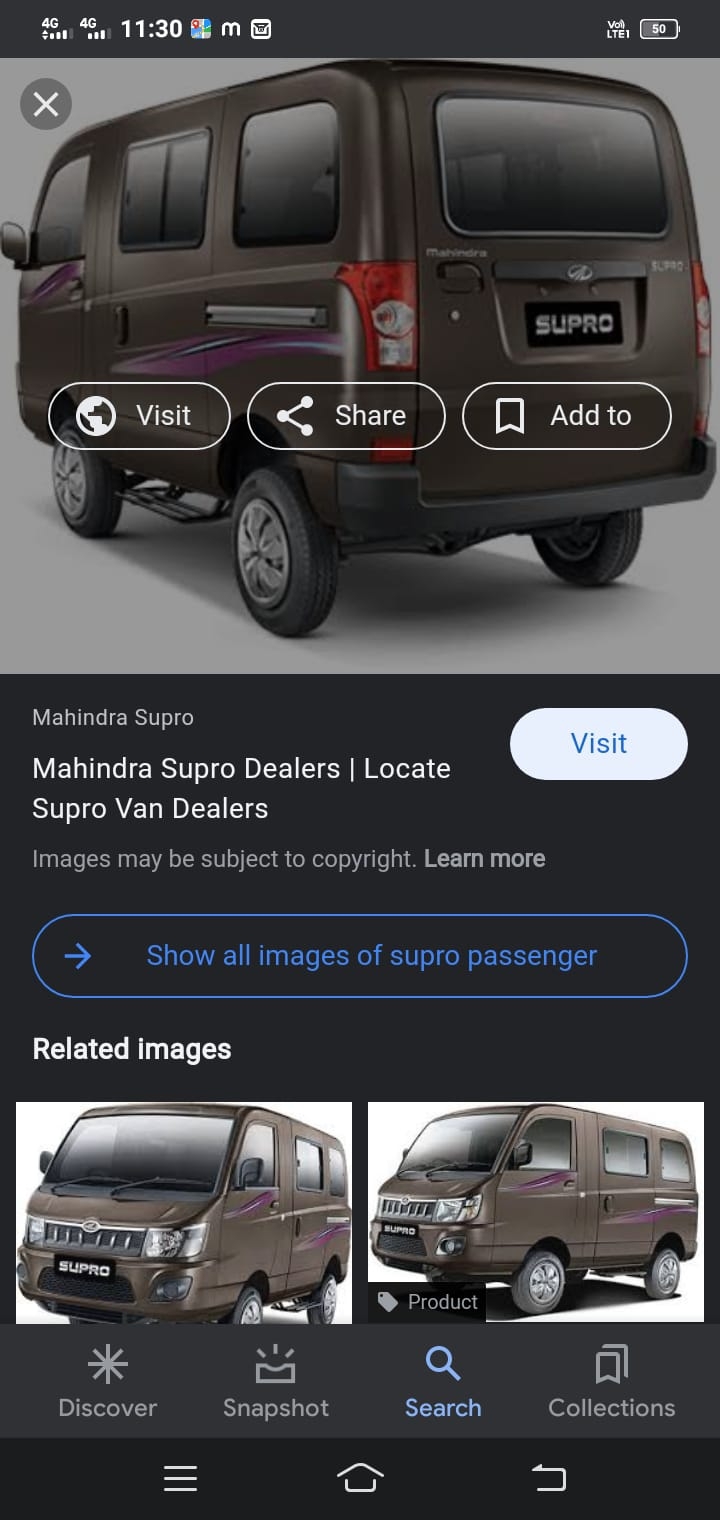The height and width of the screenshot is (1520, 720).
Task: Open the Mahindra Supro Dealers page title
Action: click(241, 788)
